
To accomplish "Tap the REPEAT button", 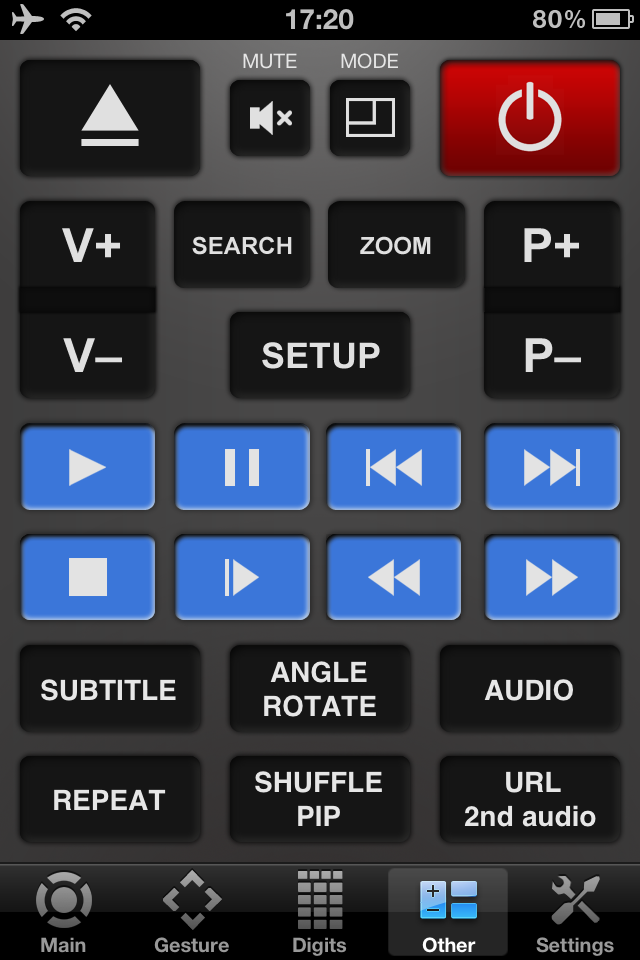I will 110,799.
